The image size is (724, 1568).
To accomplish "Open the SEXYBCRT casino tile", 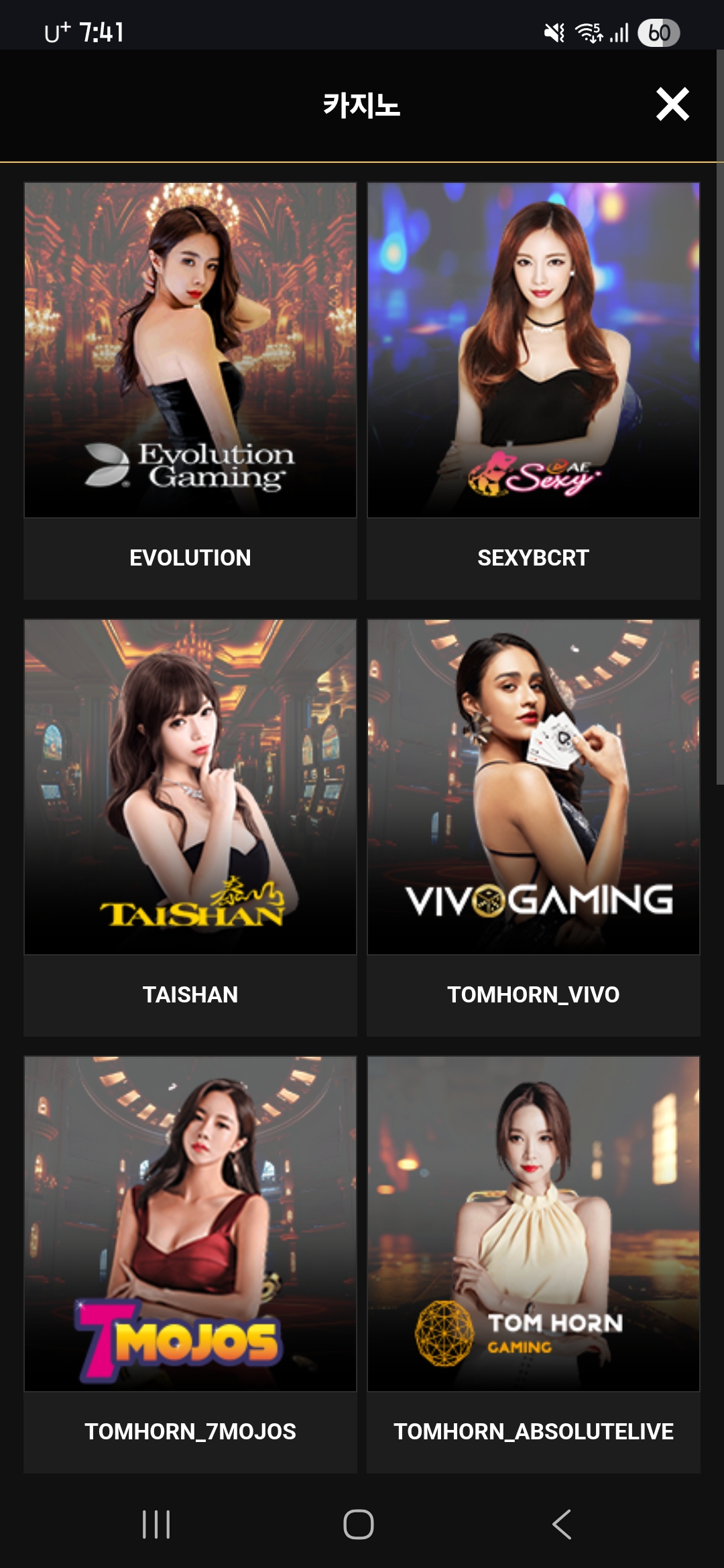I will click(533, 390).
